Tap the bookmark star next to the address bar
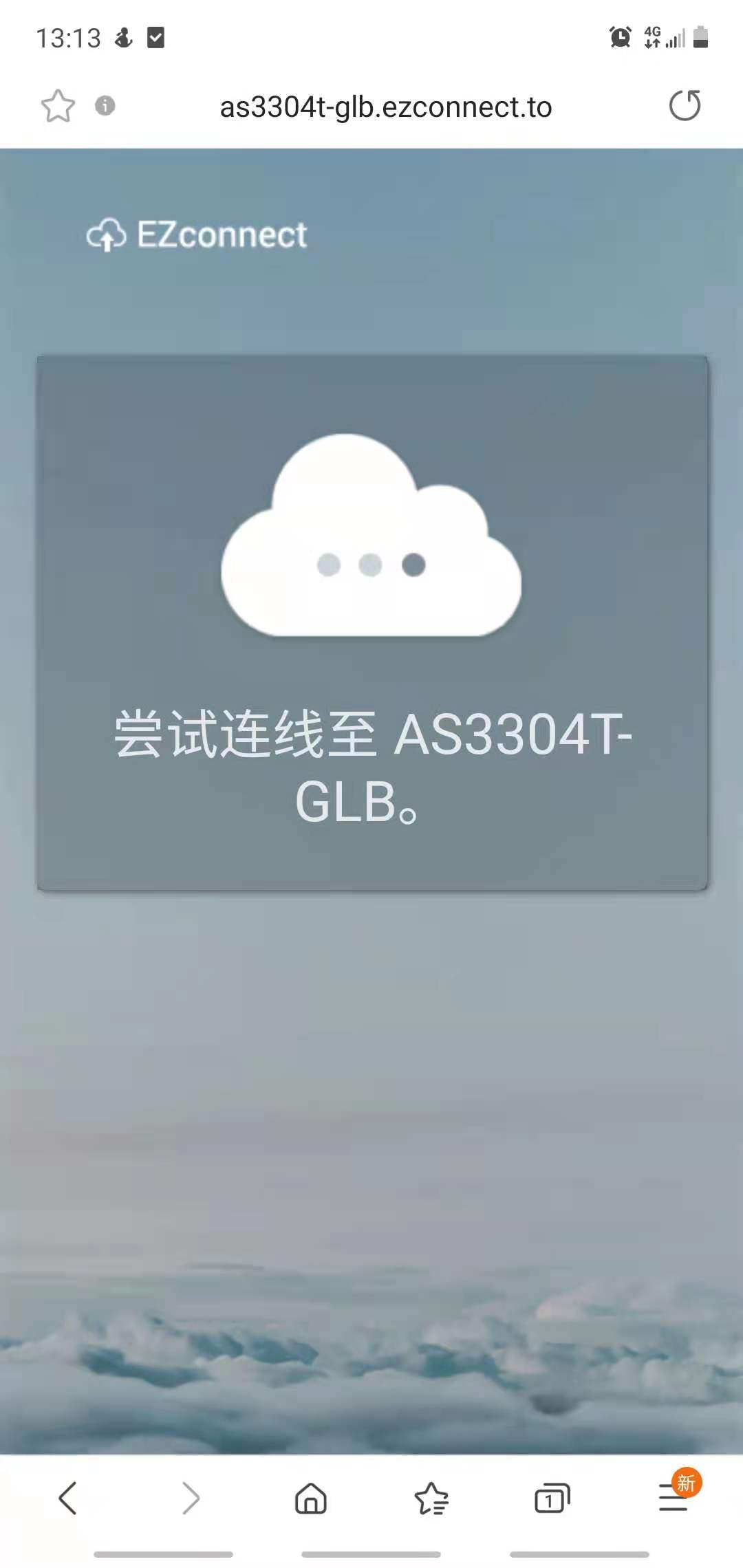The width and height of the screenshot is (743, 1568). [x=58, y=106]
